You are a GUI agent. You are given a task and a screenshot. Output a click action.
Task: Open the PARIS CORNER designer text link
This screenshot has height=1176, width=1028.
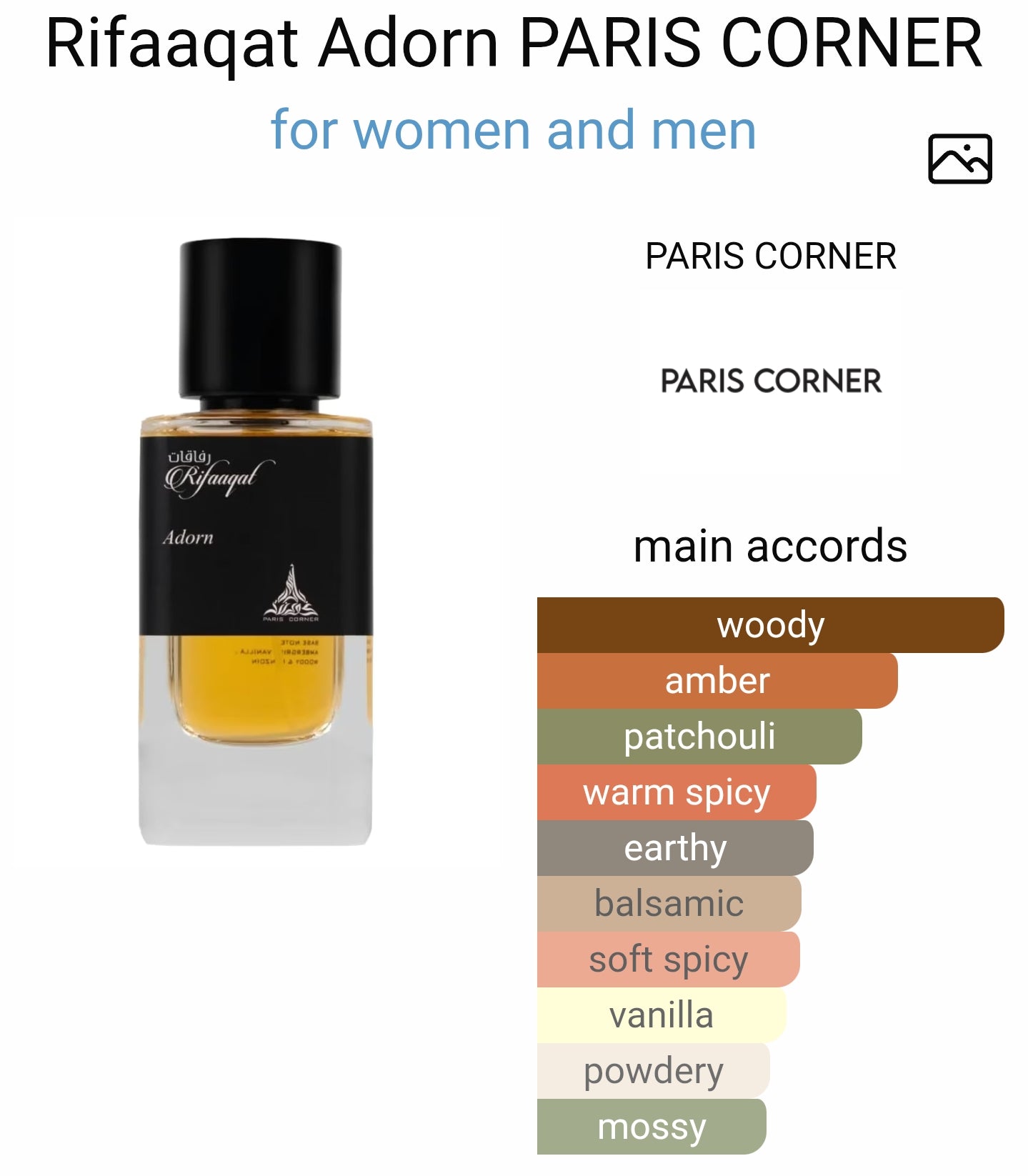[770, 256]
